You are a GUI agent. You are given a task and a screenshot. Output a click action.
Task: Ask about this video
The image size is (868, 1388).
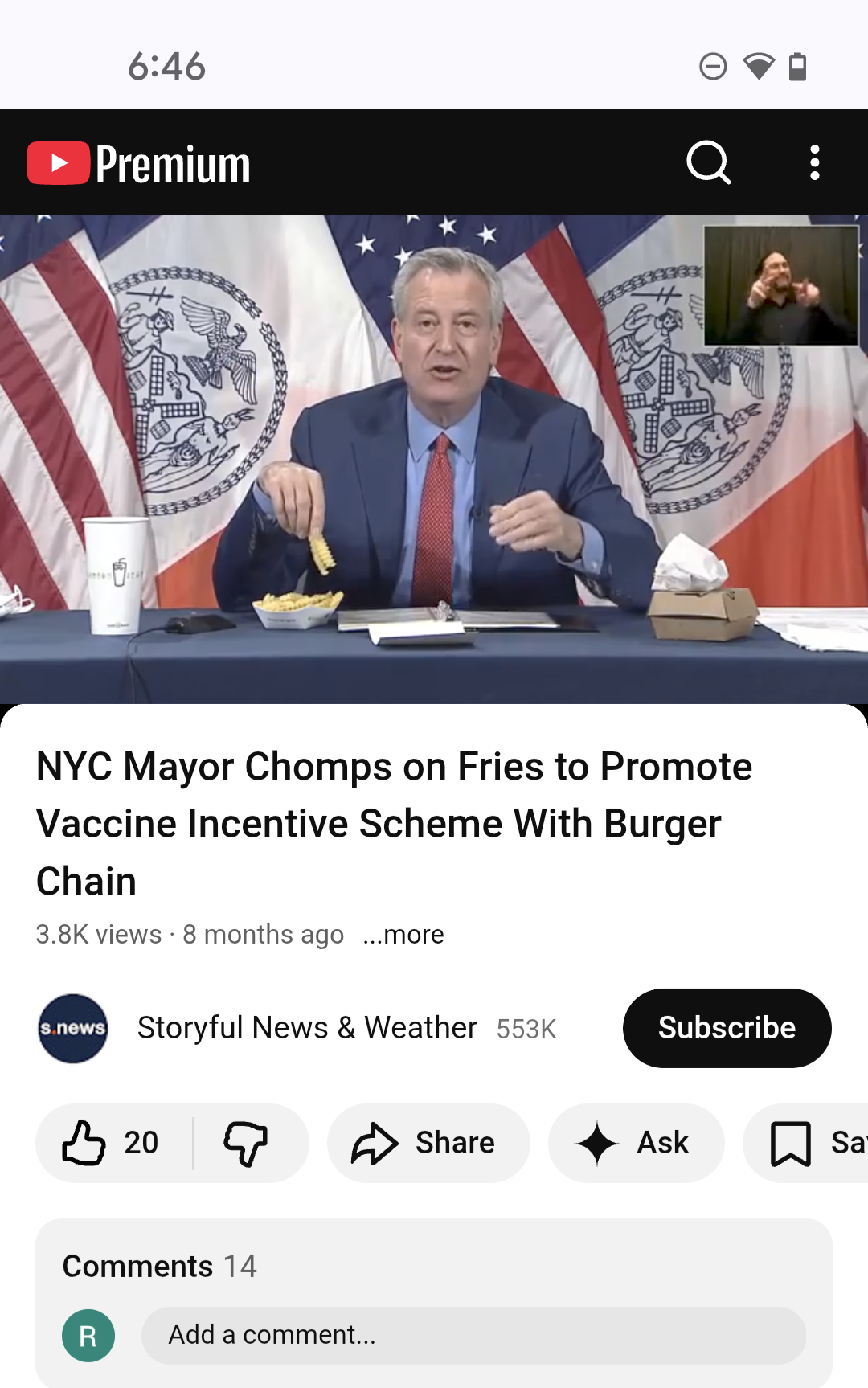pos(636,1143)
